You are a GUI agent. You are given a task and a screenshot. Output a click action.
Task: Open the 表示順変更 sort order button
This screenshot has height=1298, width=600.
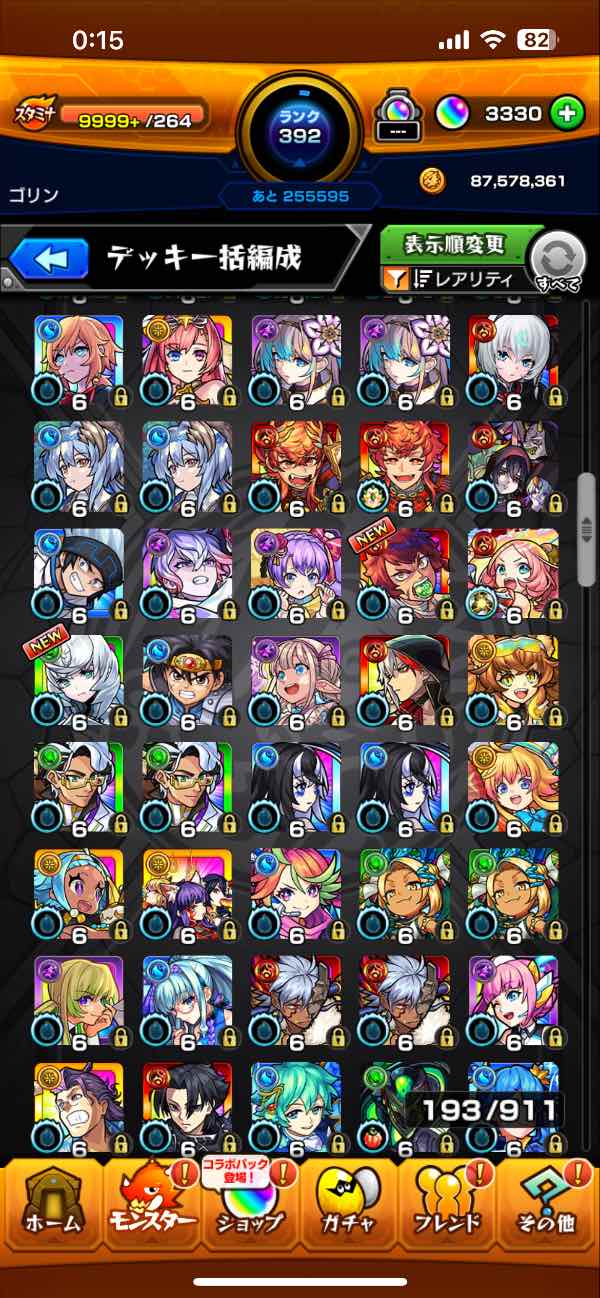pyautogui.click(x=455, y=244)
